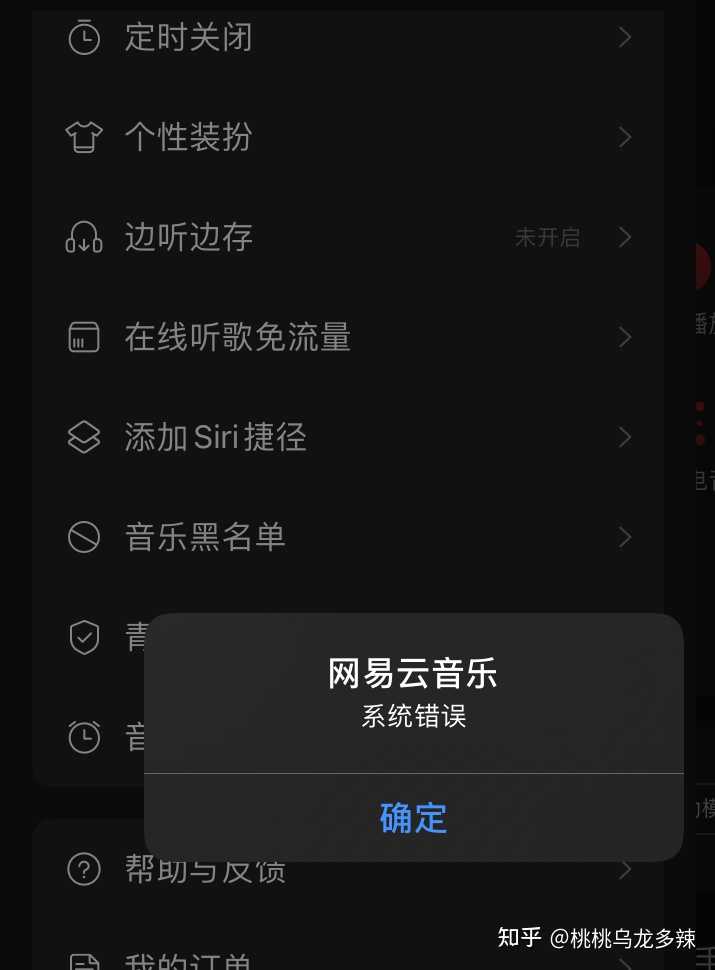Open the 定时关闭 setting
Viewport: 715px width, 970px height.
[x=188, y=38]
